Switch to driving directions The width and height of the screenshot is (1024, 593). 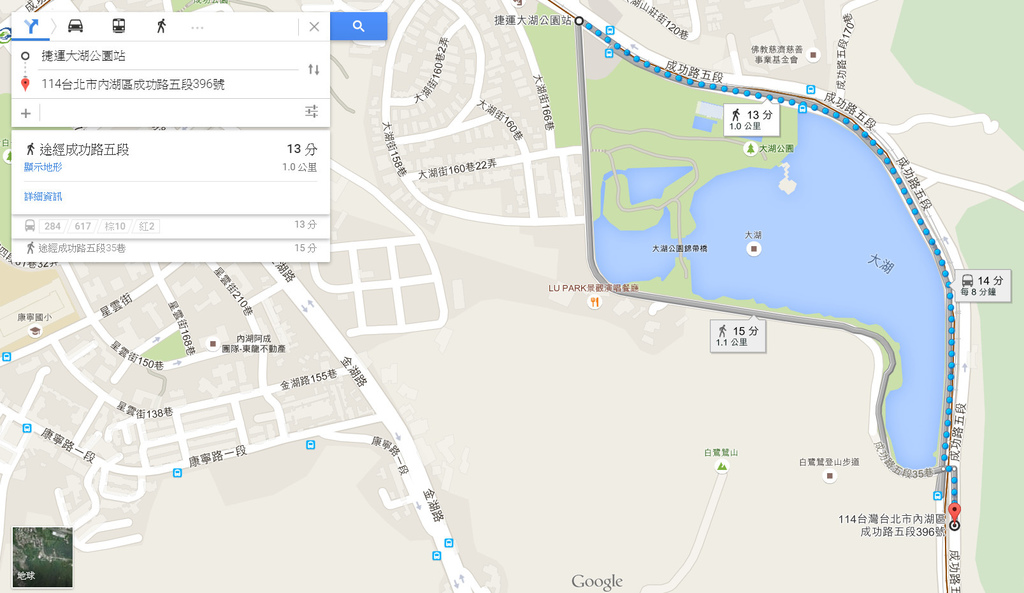point(75,26)
